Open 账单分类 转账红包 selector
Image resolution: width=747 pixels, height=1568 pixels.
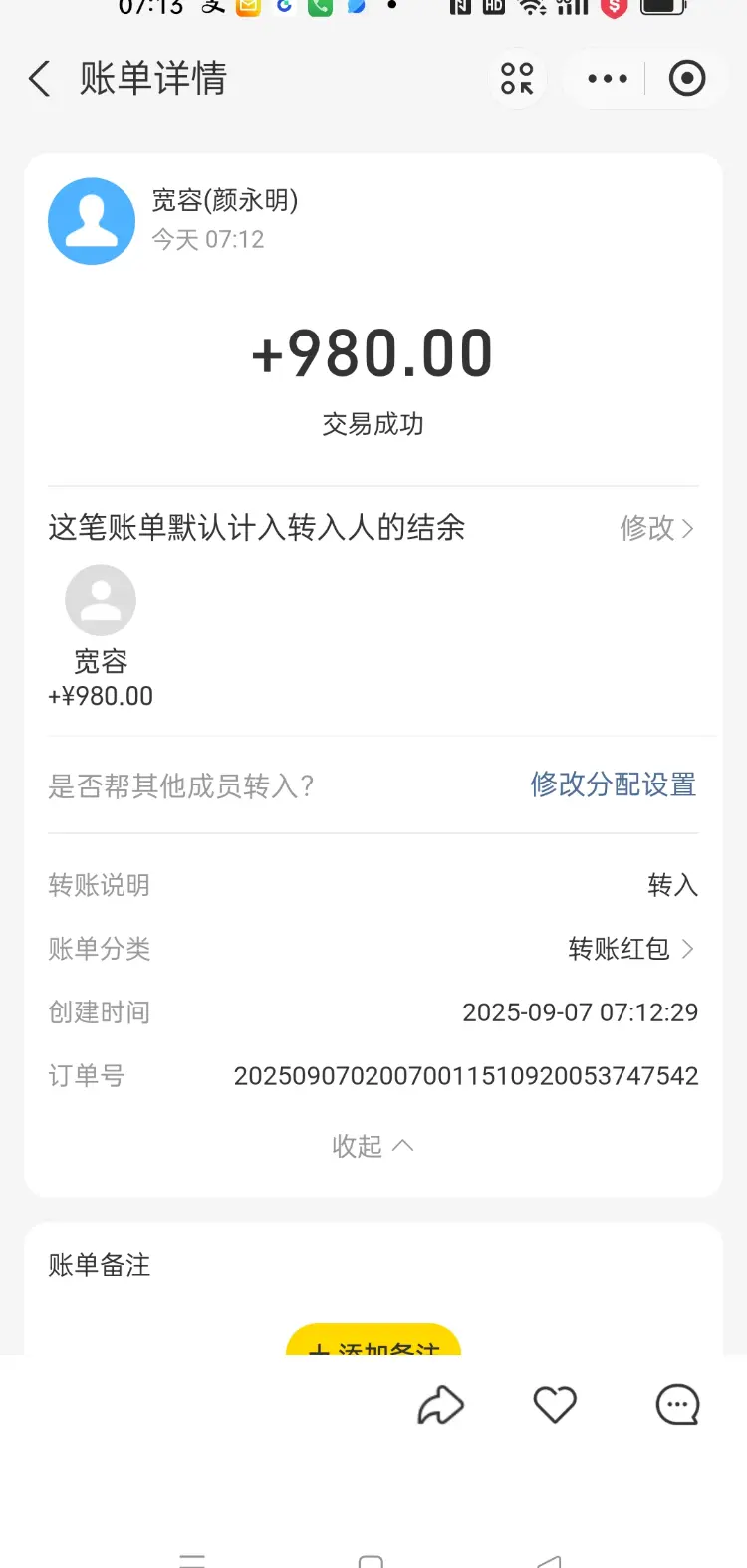[631, 949]
